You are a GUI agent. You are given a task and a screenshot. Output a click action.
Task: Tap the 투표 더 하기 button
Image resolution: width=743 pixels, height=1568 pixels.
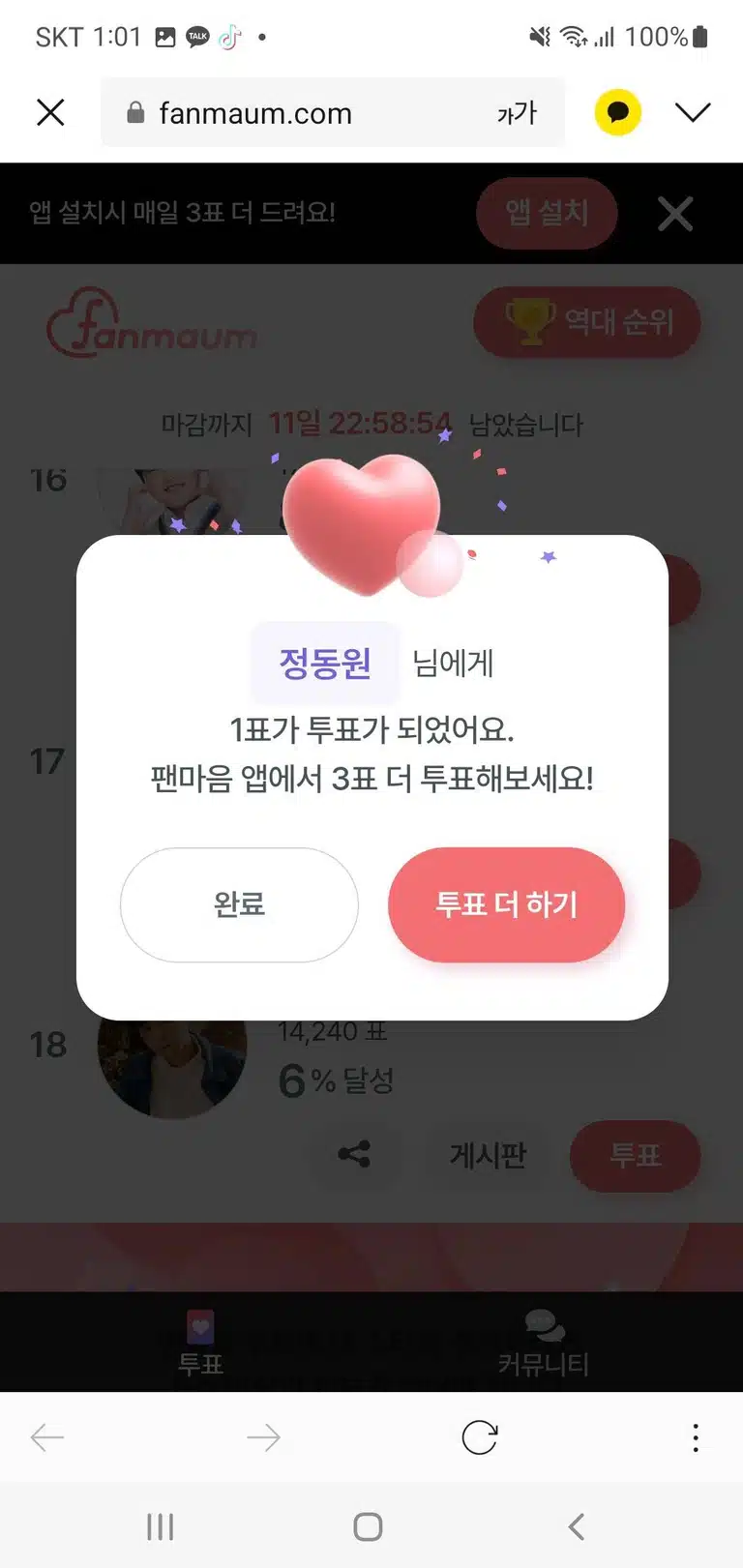point(506,904)
